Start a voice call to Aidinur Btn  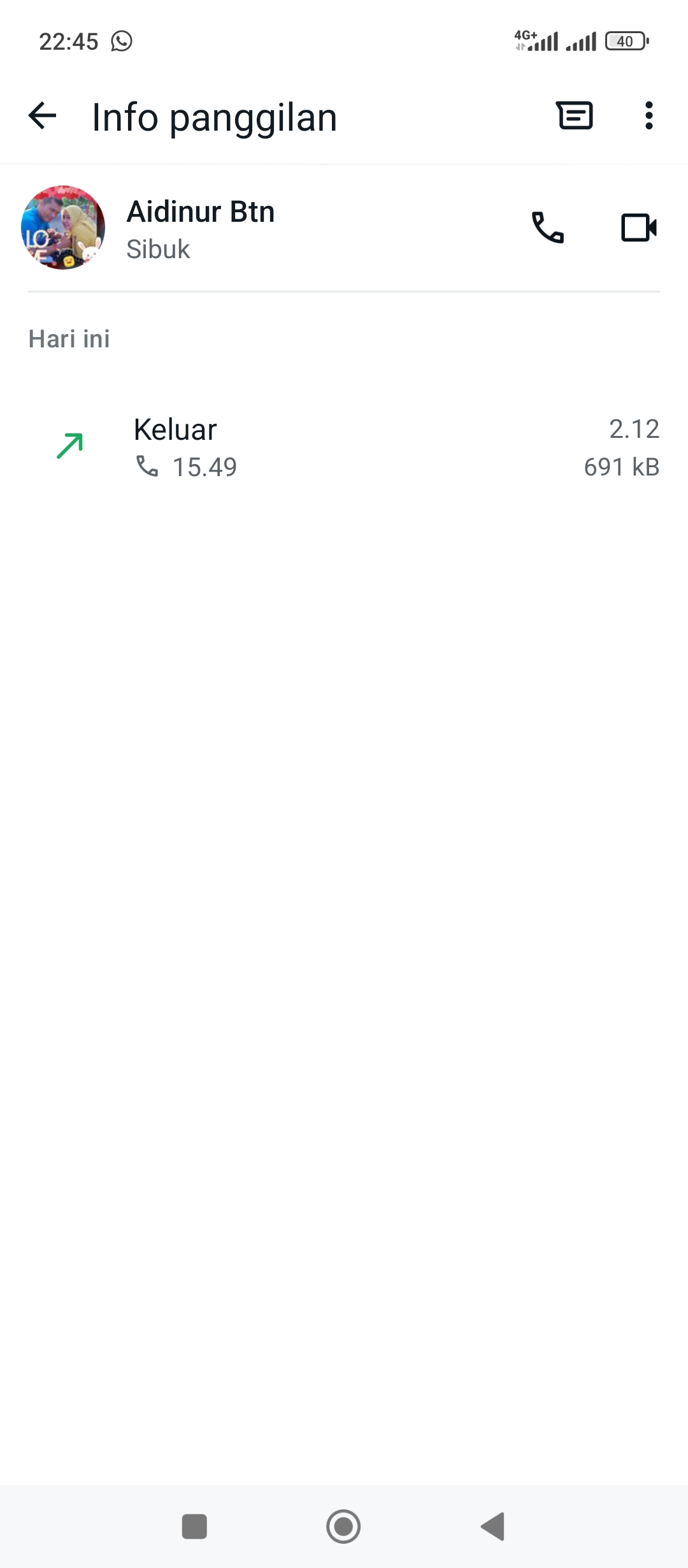point(548,228)
